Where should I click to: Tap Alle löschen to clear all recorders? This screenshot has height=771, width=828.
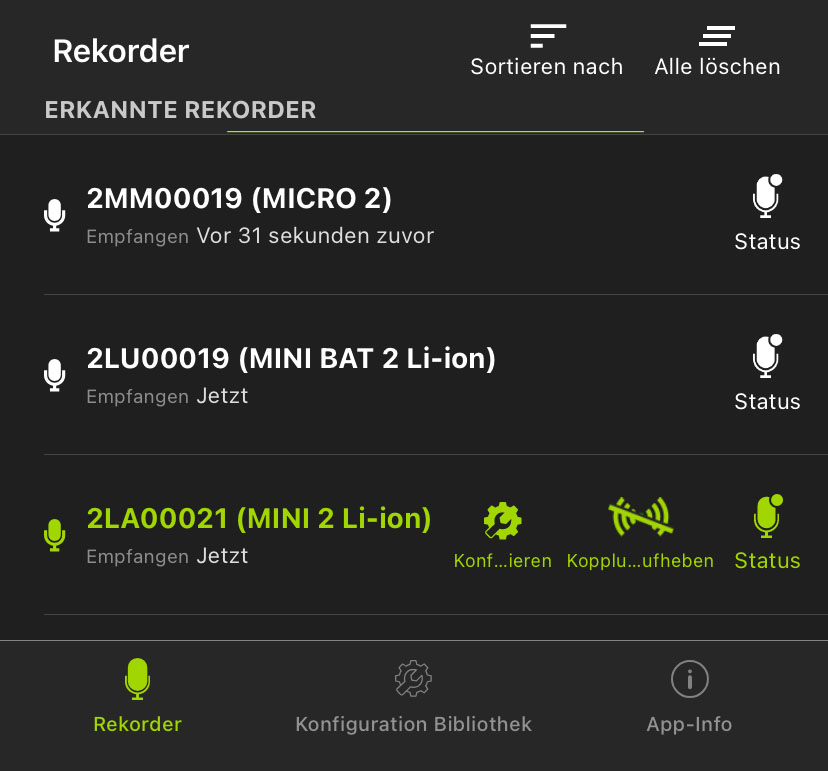[x=717, y=51]
